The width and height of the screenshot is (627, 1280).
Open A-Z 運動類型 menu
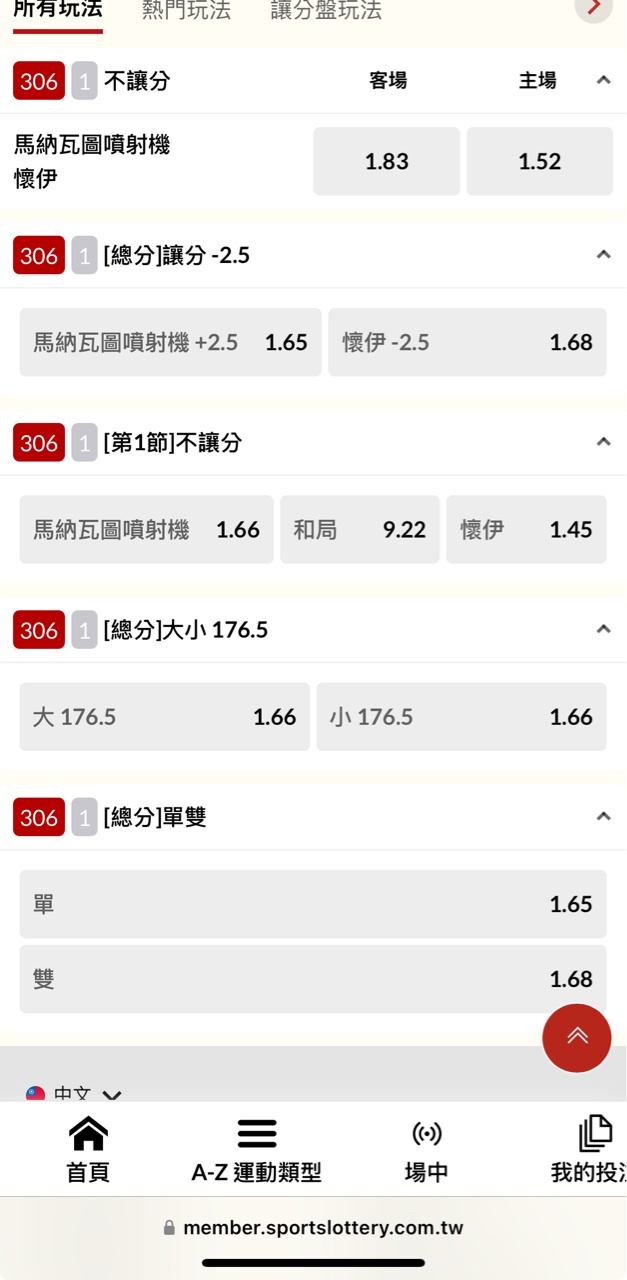[257, 1150]
